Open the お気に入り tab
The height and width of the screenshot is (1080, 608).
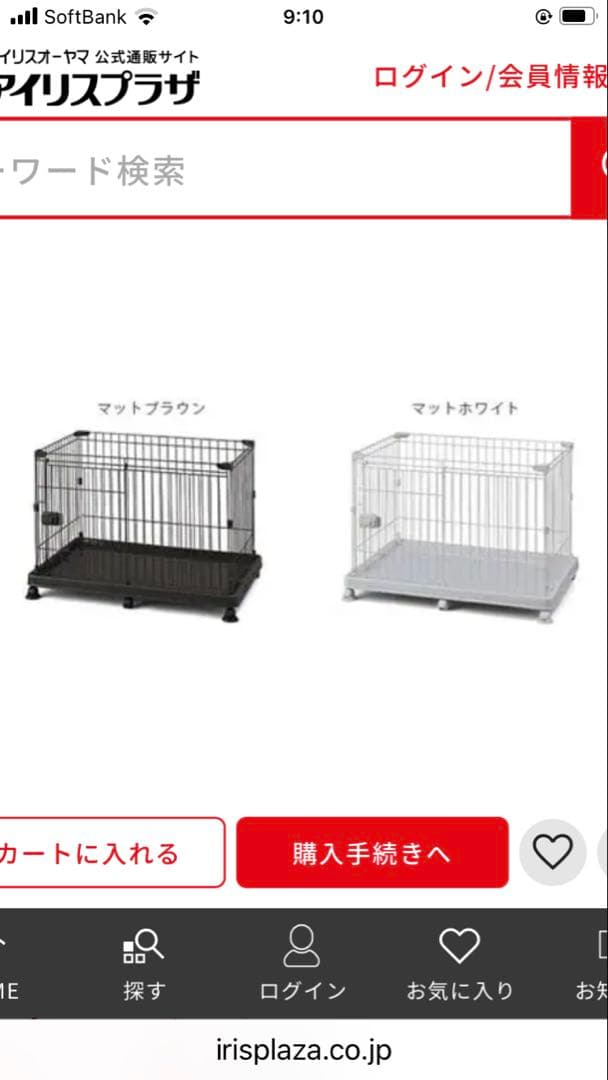coord(459,964)
